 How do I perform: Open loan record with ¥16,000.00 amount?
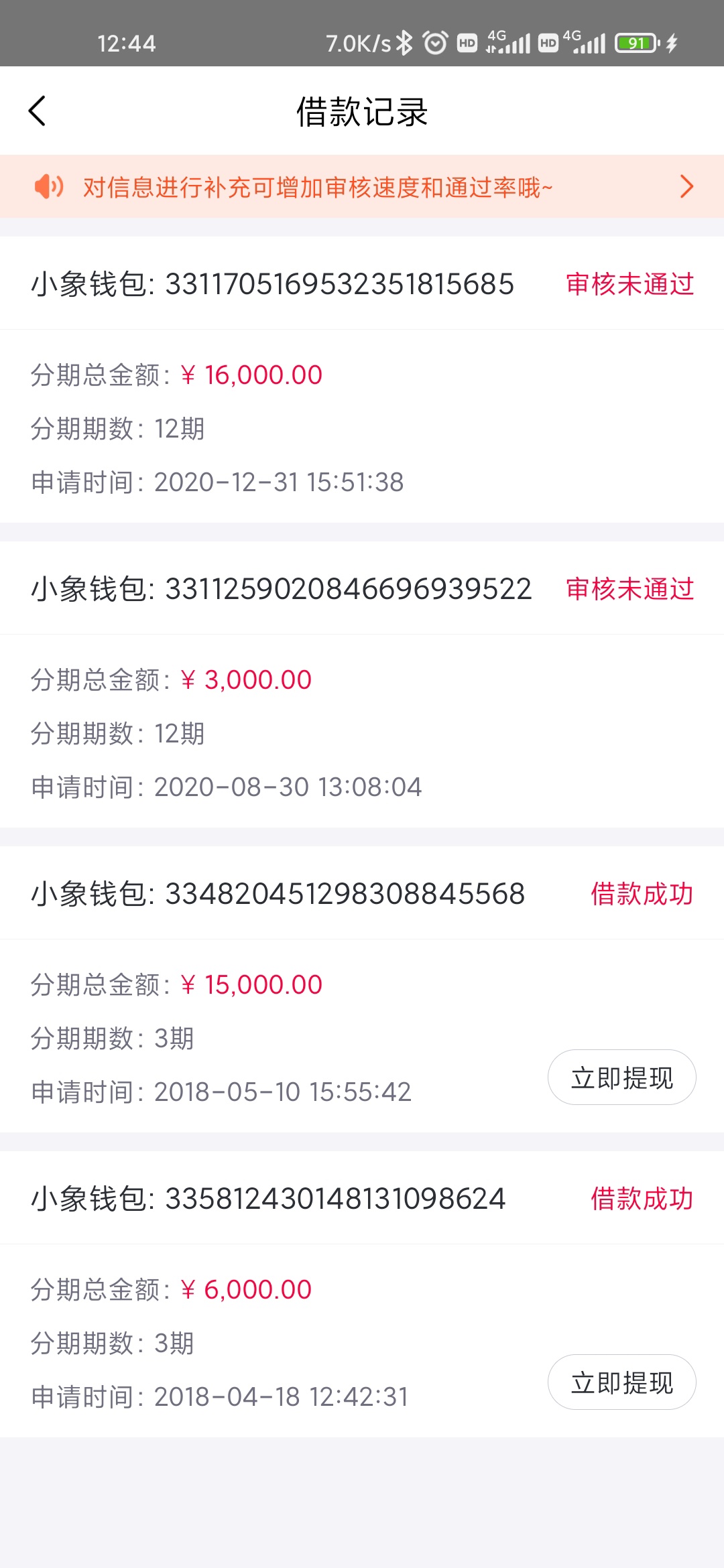tap(362, 379)
